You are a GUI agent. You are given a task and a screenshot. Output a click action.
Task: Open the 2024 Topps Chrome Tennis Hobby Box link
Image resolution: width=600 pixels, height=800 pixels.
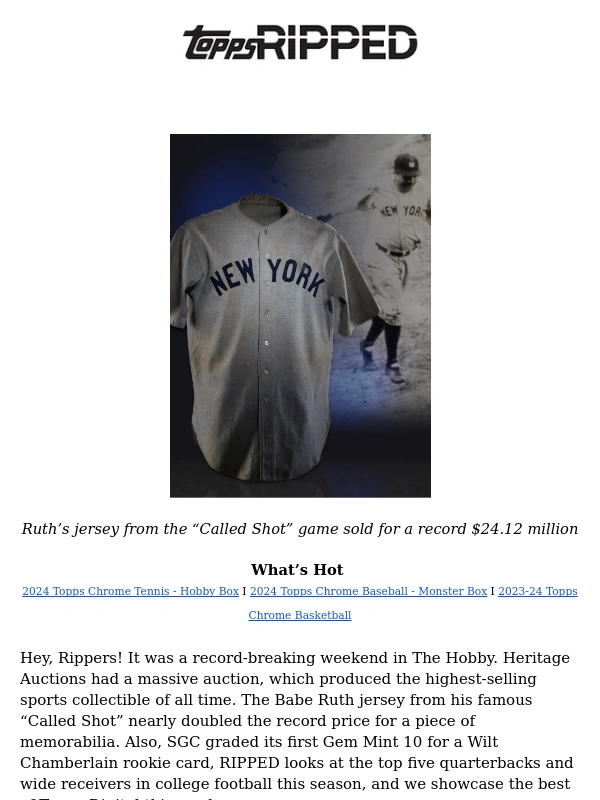coord(130,592)
